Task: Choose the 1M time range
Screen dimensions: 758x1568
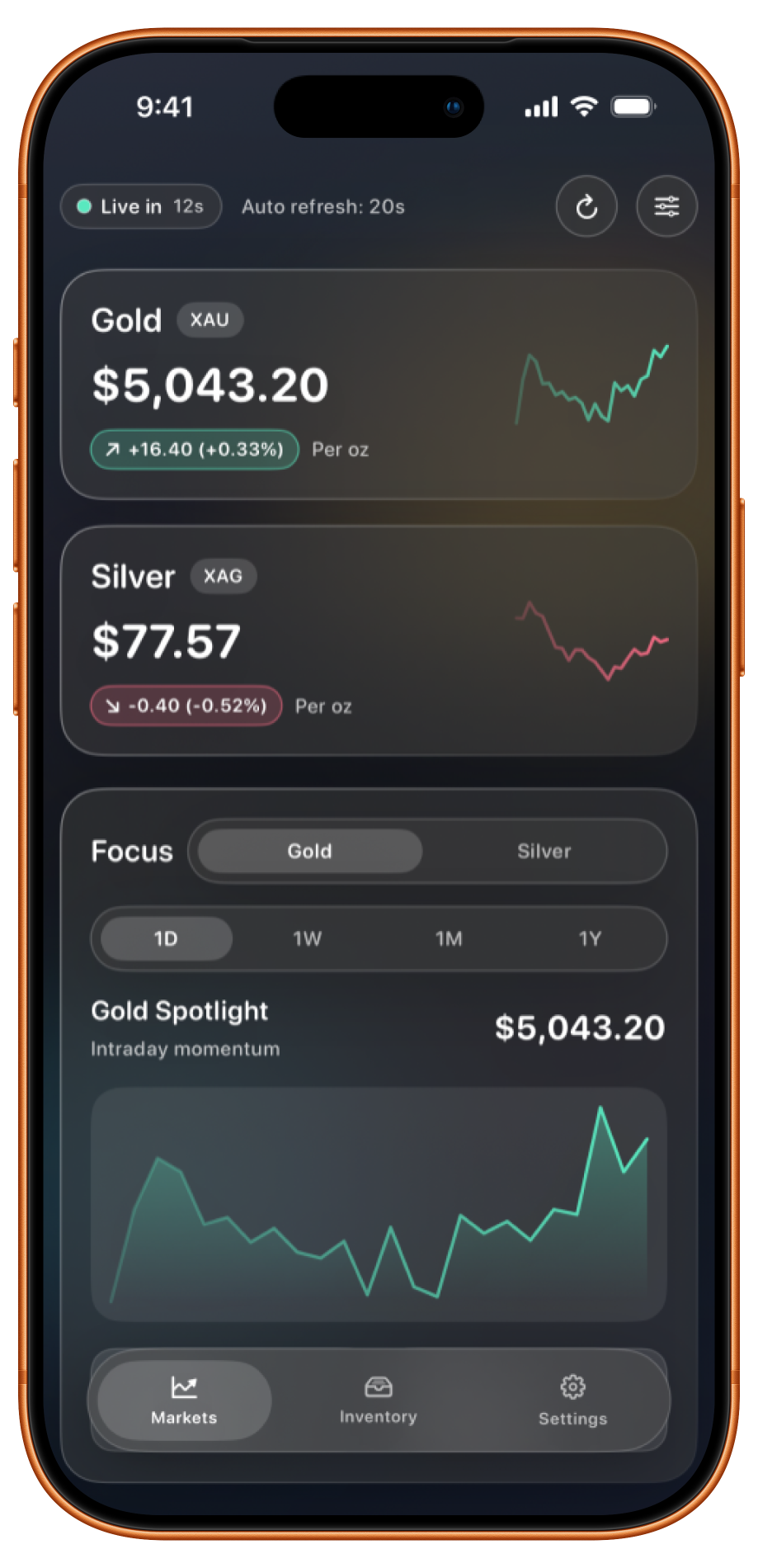Action: 449,938
